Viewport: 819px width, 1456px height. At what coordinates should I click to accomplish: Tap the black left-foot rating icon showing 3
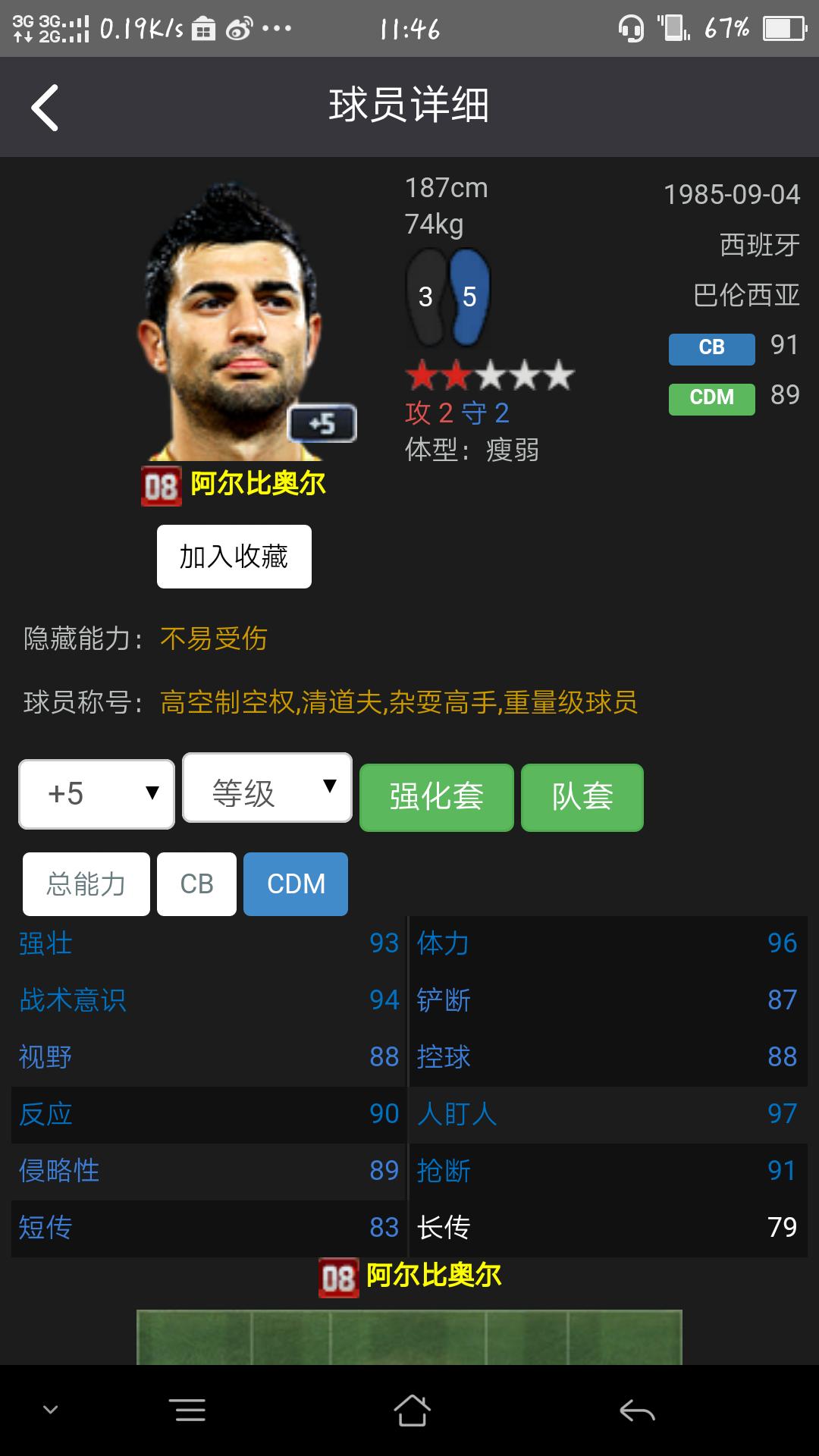click(425, 296)
